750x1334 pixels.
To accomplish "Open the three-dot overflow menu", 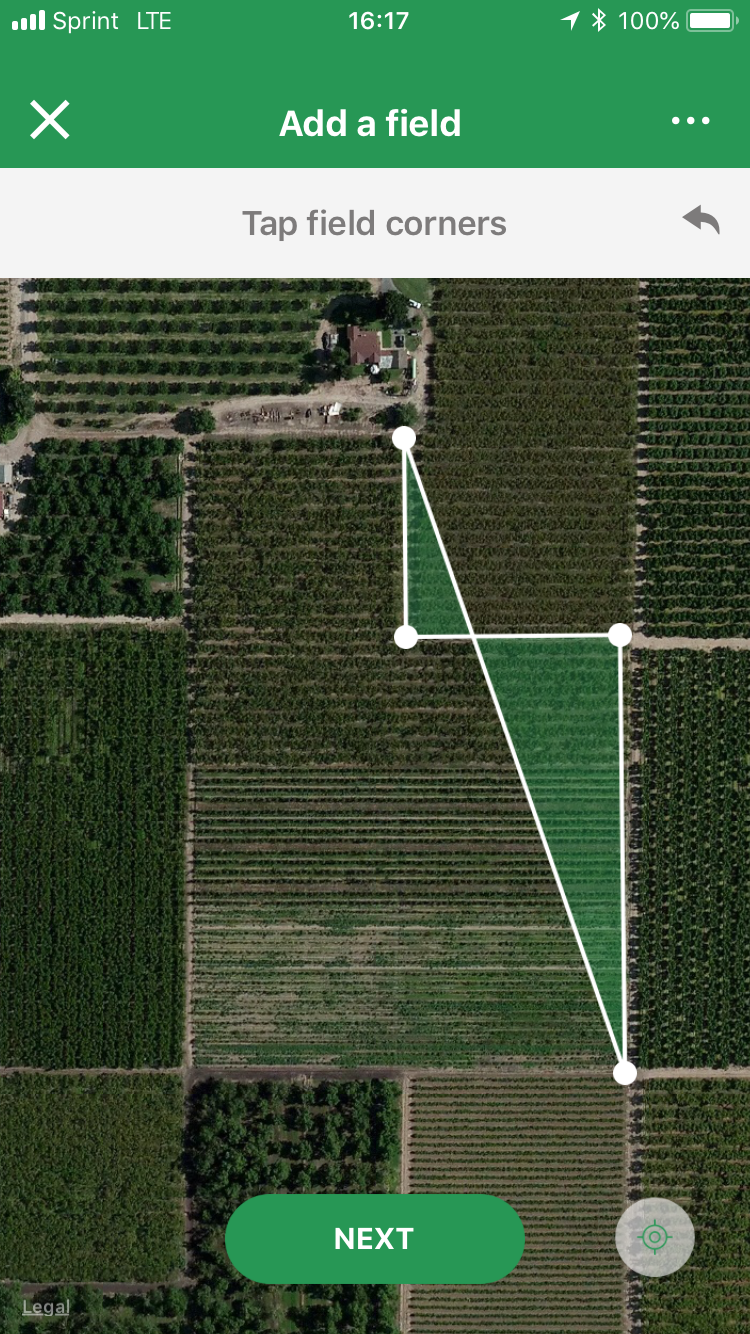I will click(x=690, y=121).
